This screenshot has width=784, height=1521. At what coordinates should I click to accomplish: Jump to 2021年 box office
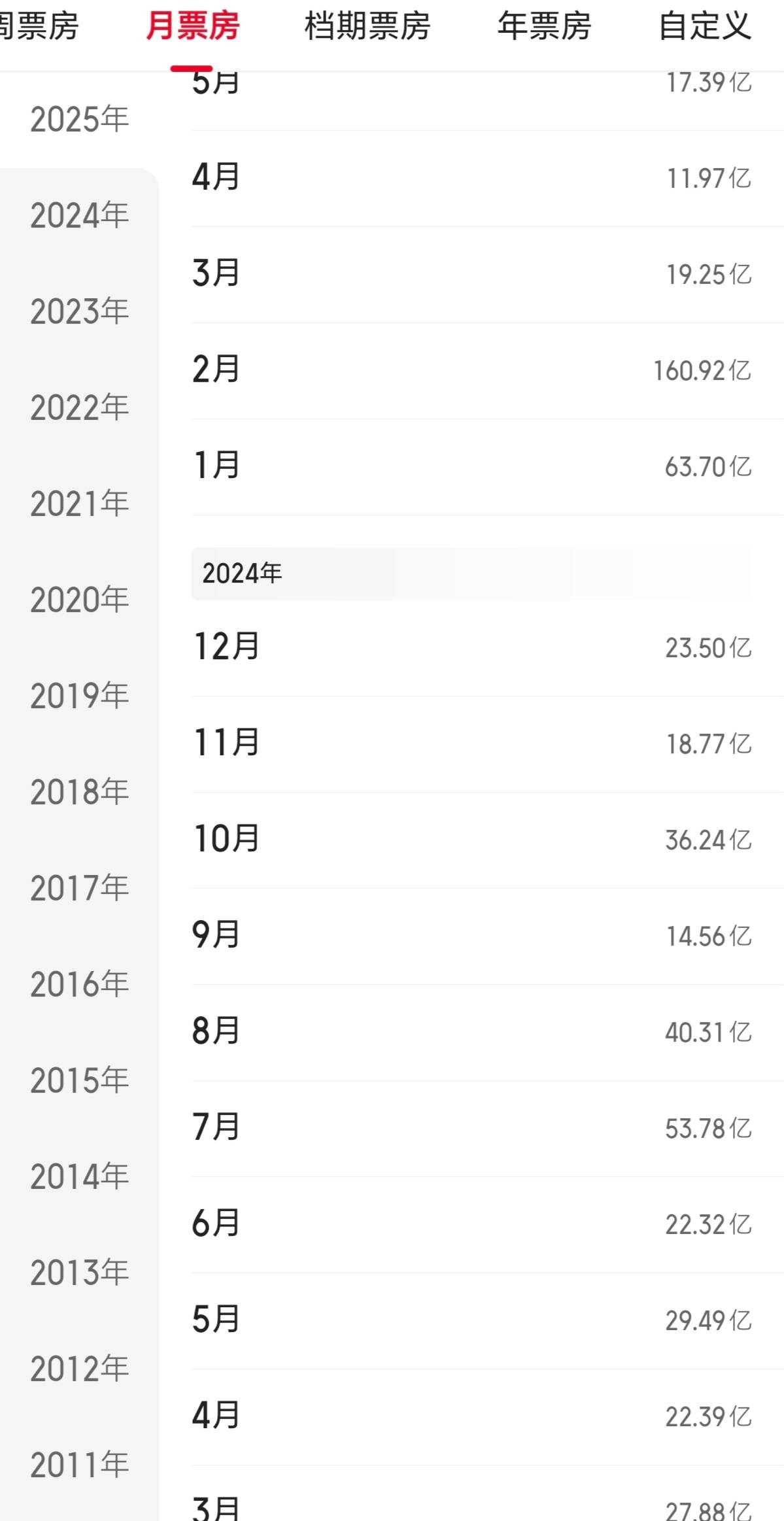79,504
